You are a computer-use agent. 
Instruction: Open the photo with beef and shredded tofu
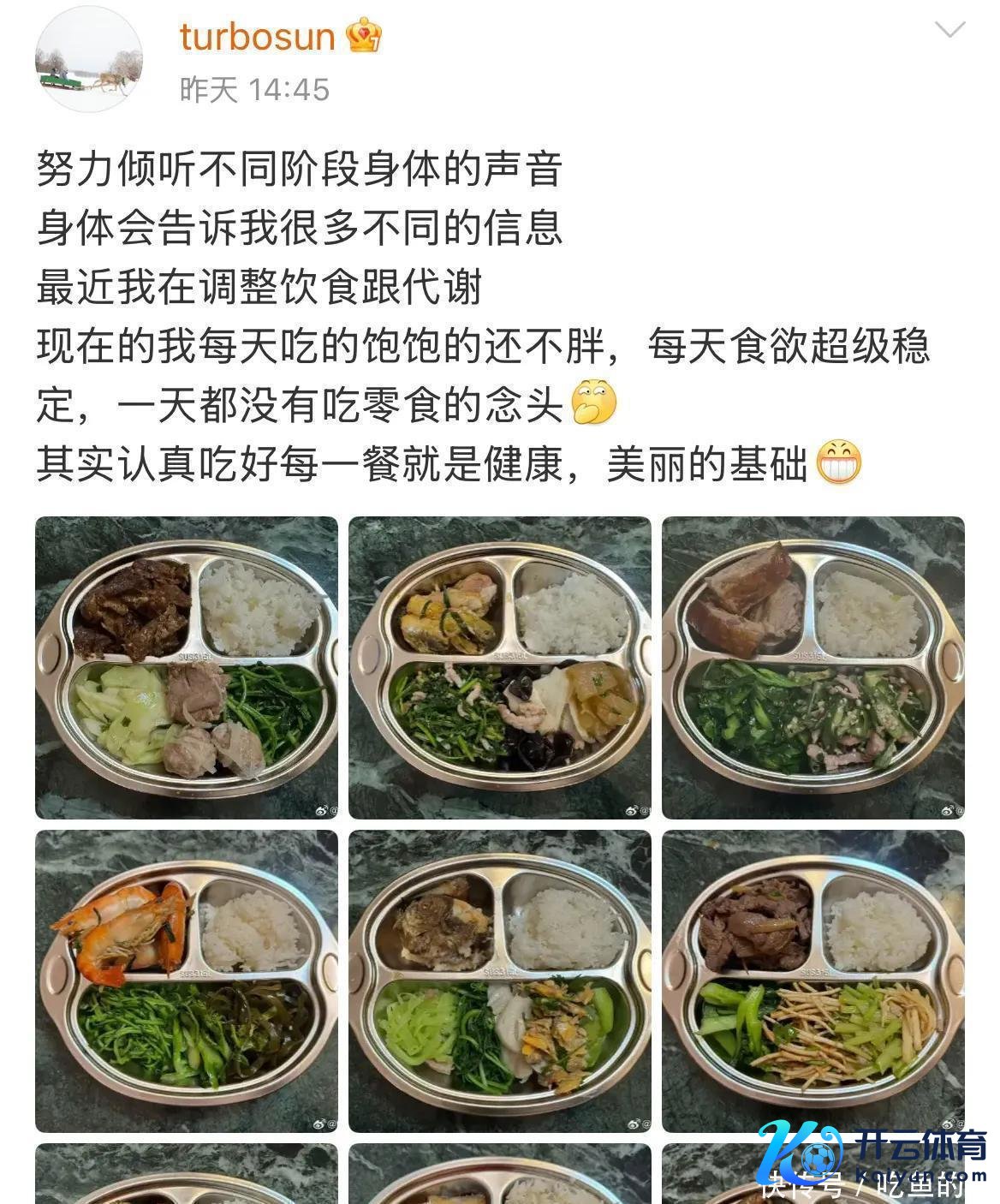point(812,980)
